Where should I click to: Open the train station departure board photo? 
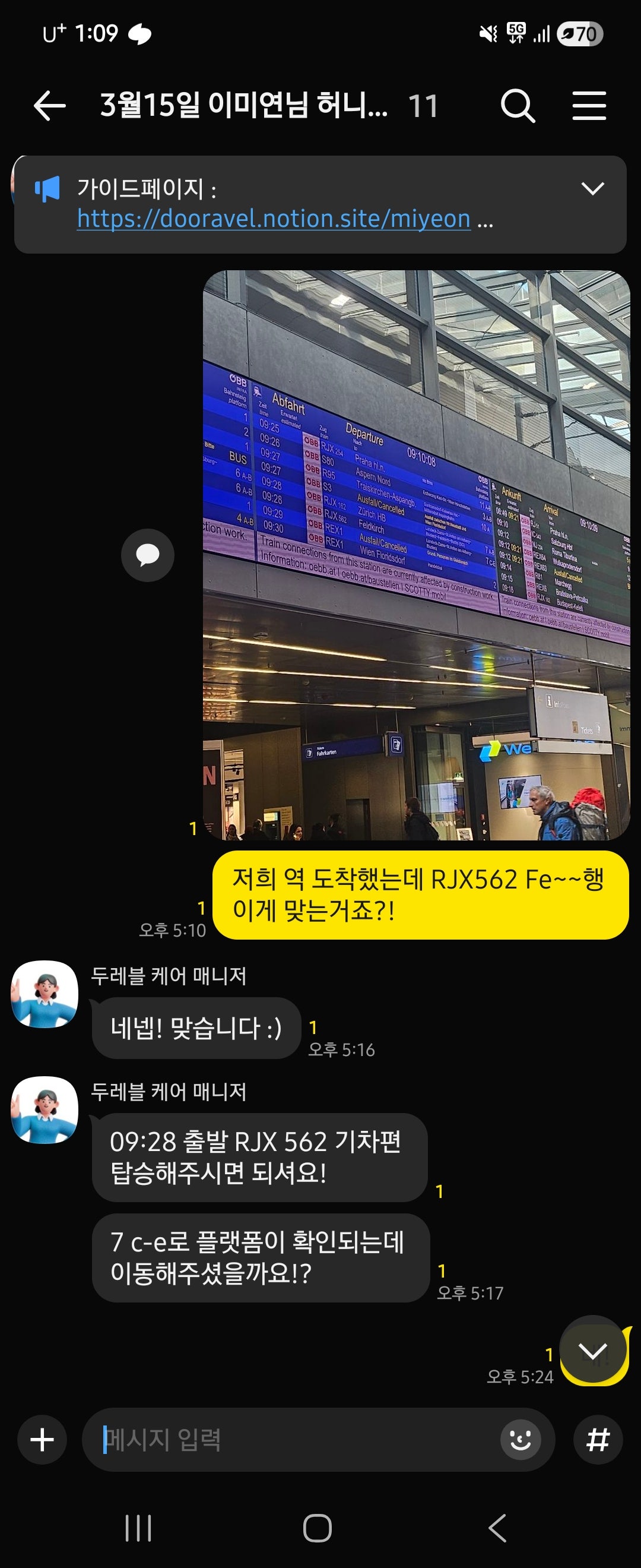(416, 555)
